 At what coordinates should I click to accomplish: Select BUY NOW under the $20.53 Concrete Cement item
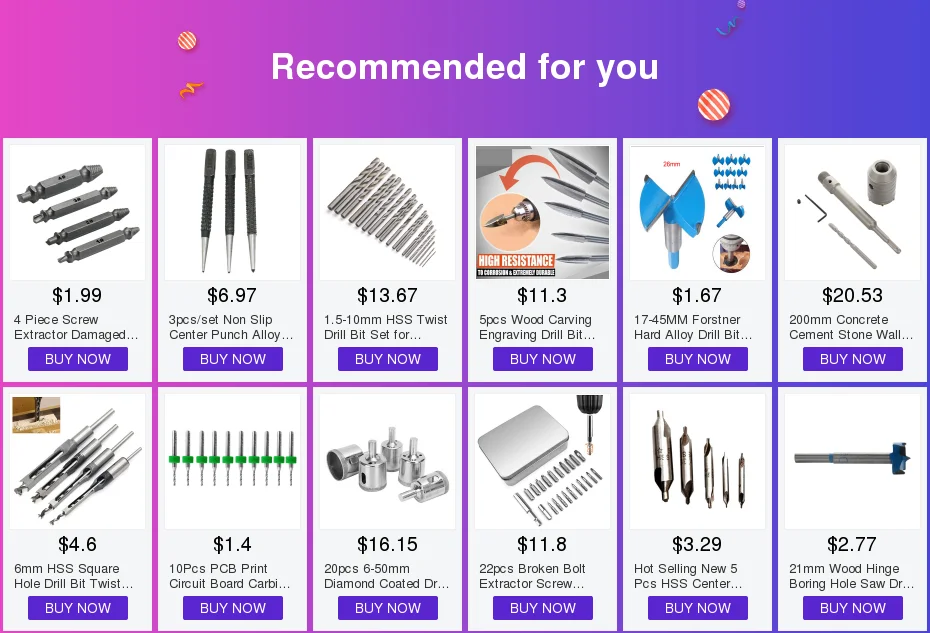click(x=853, y=359)
